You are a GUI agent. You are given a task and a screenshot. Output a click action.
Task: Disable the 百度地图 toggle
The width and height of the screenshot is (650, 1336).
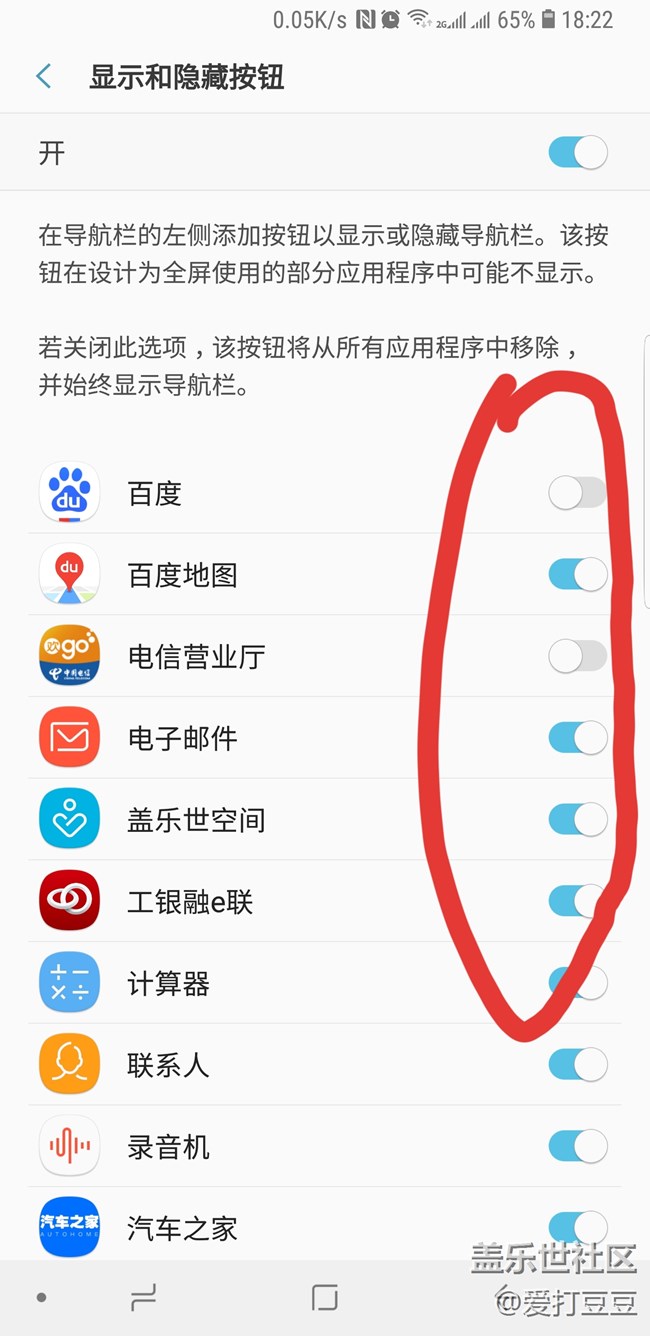click(577, 575)
